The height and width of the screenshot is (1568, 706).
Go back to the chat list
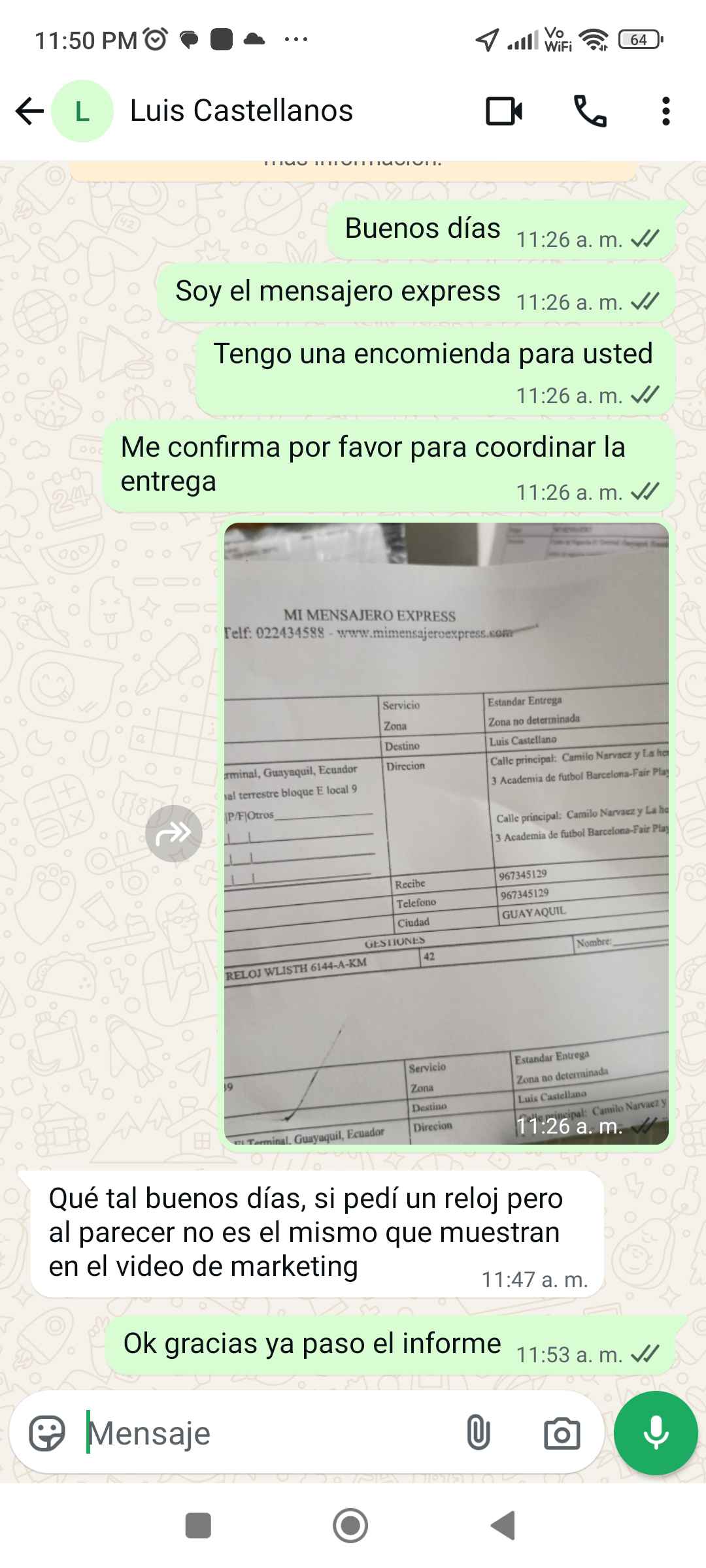[29, 111]
